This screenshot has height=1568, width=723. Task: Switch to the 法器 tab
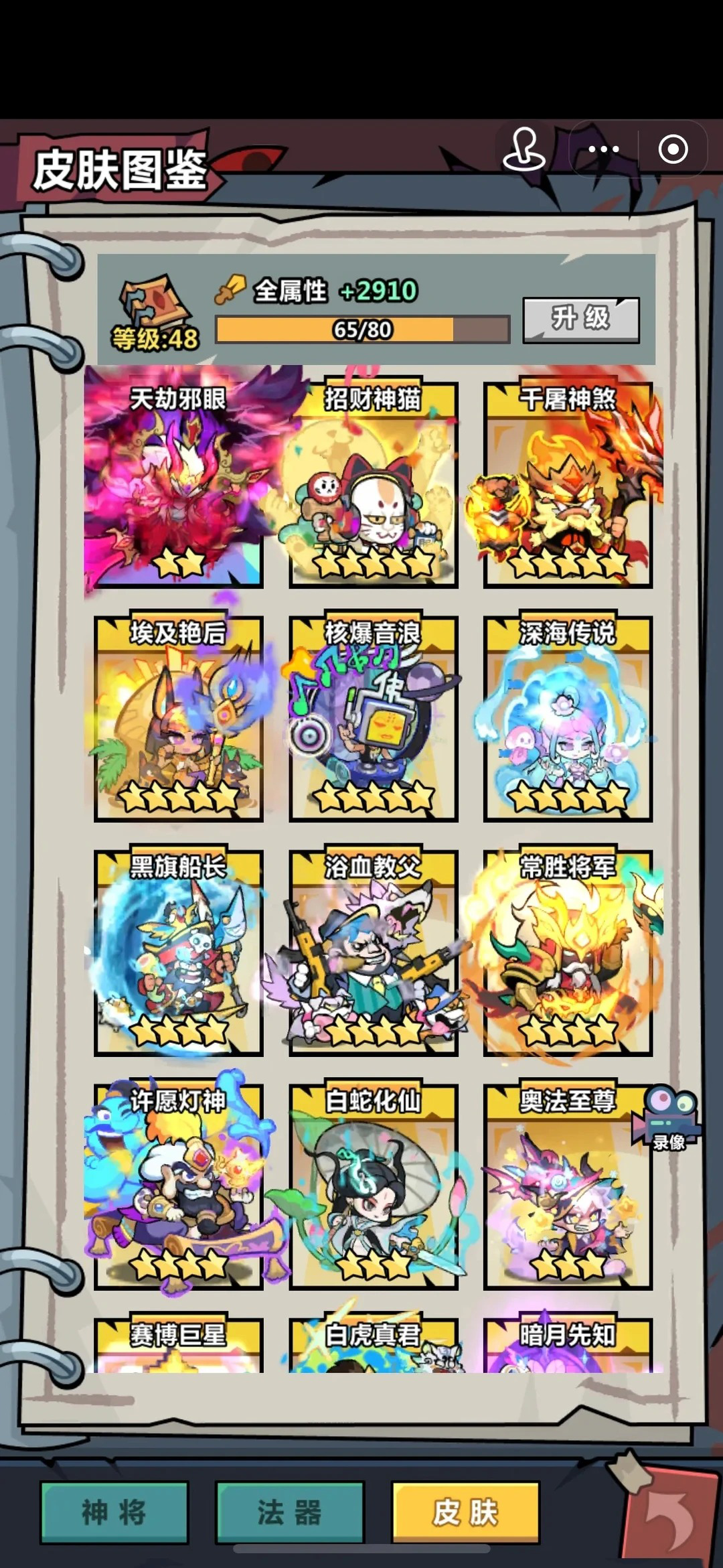289,1512
